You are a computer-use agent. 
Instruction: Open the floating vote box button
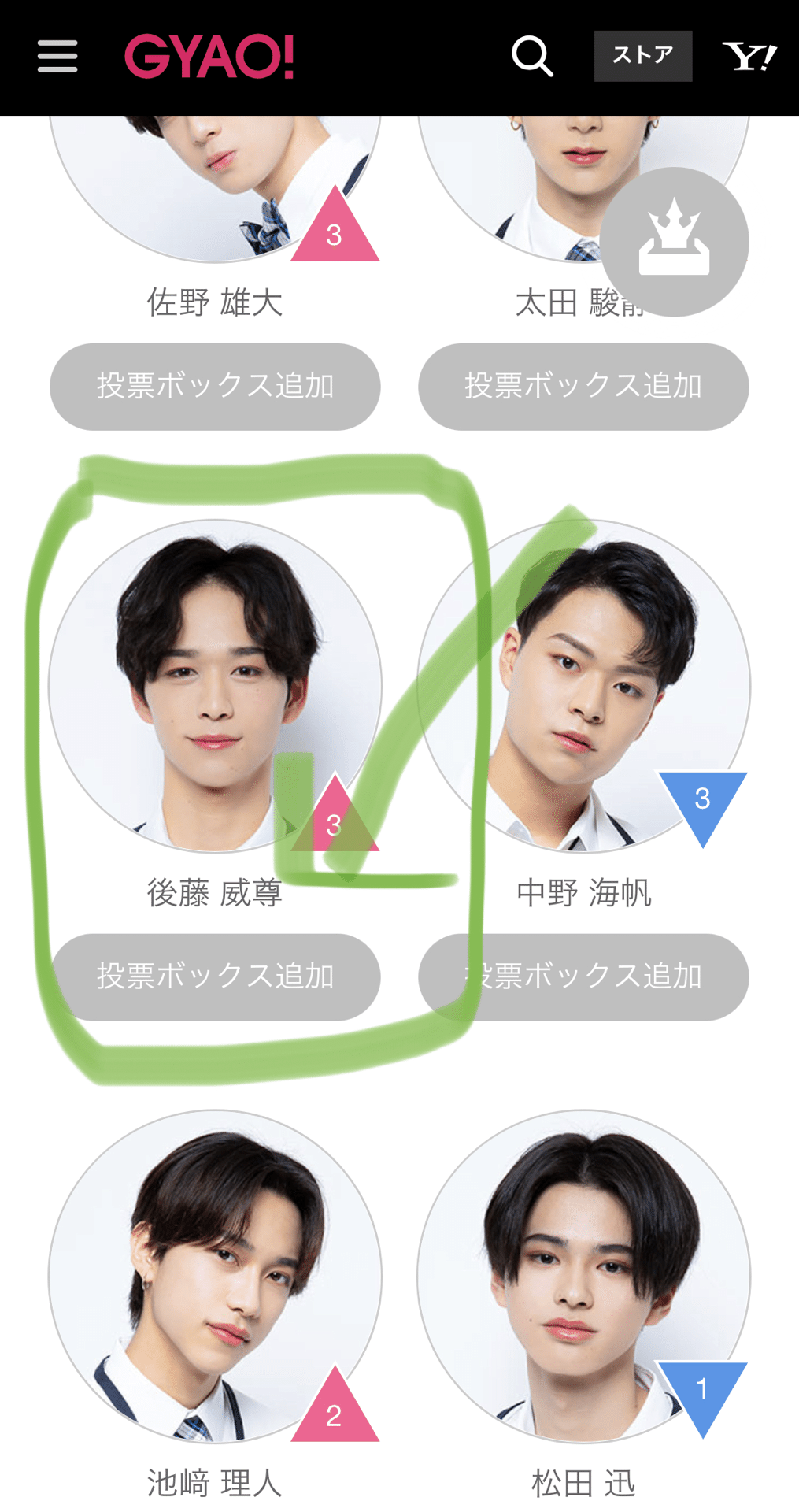point(674,242)
